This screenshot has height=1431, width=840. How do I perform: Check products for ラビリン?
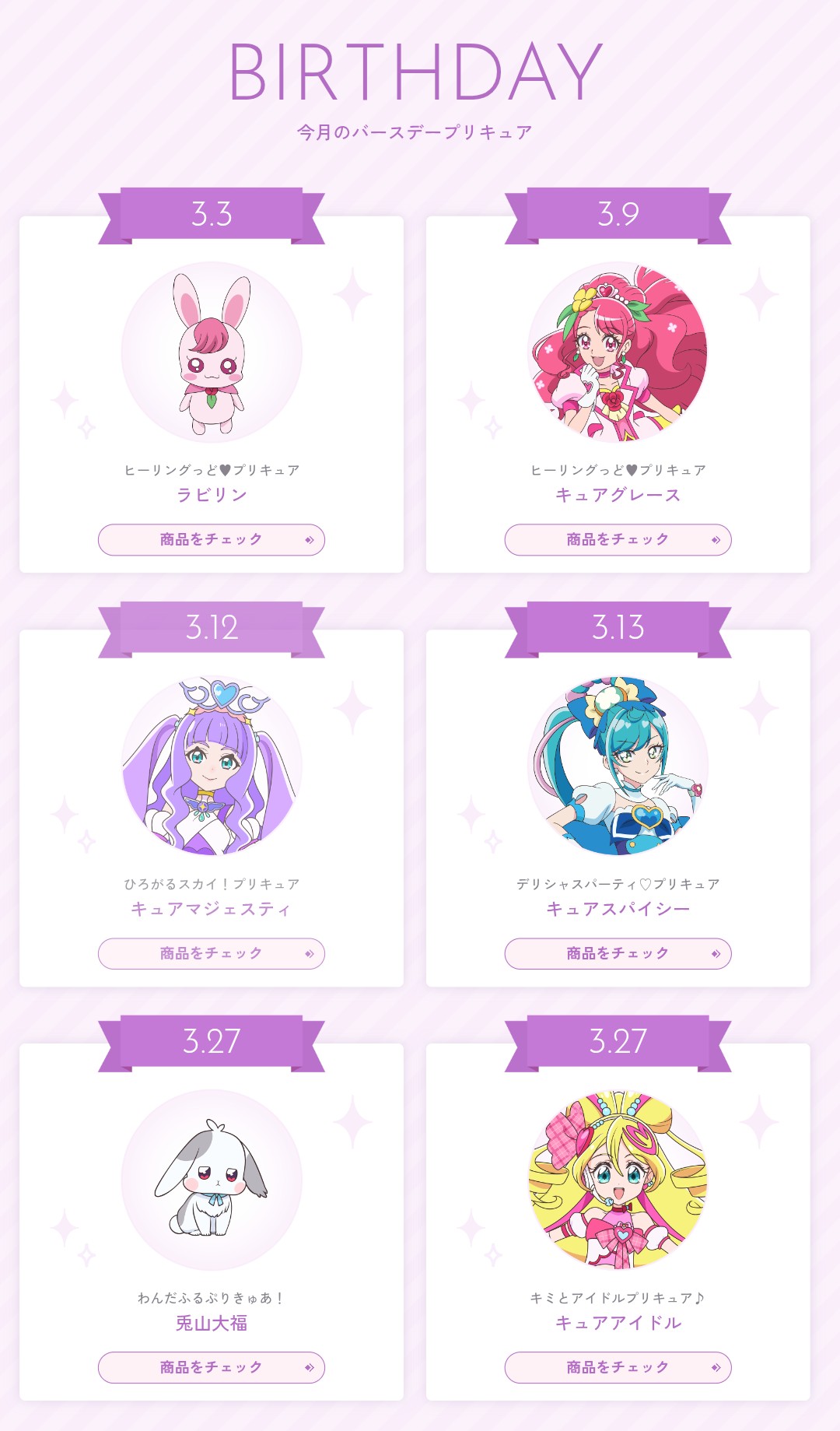[x=211, y=539]
